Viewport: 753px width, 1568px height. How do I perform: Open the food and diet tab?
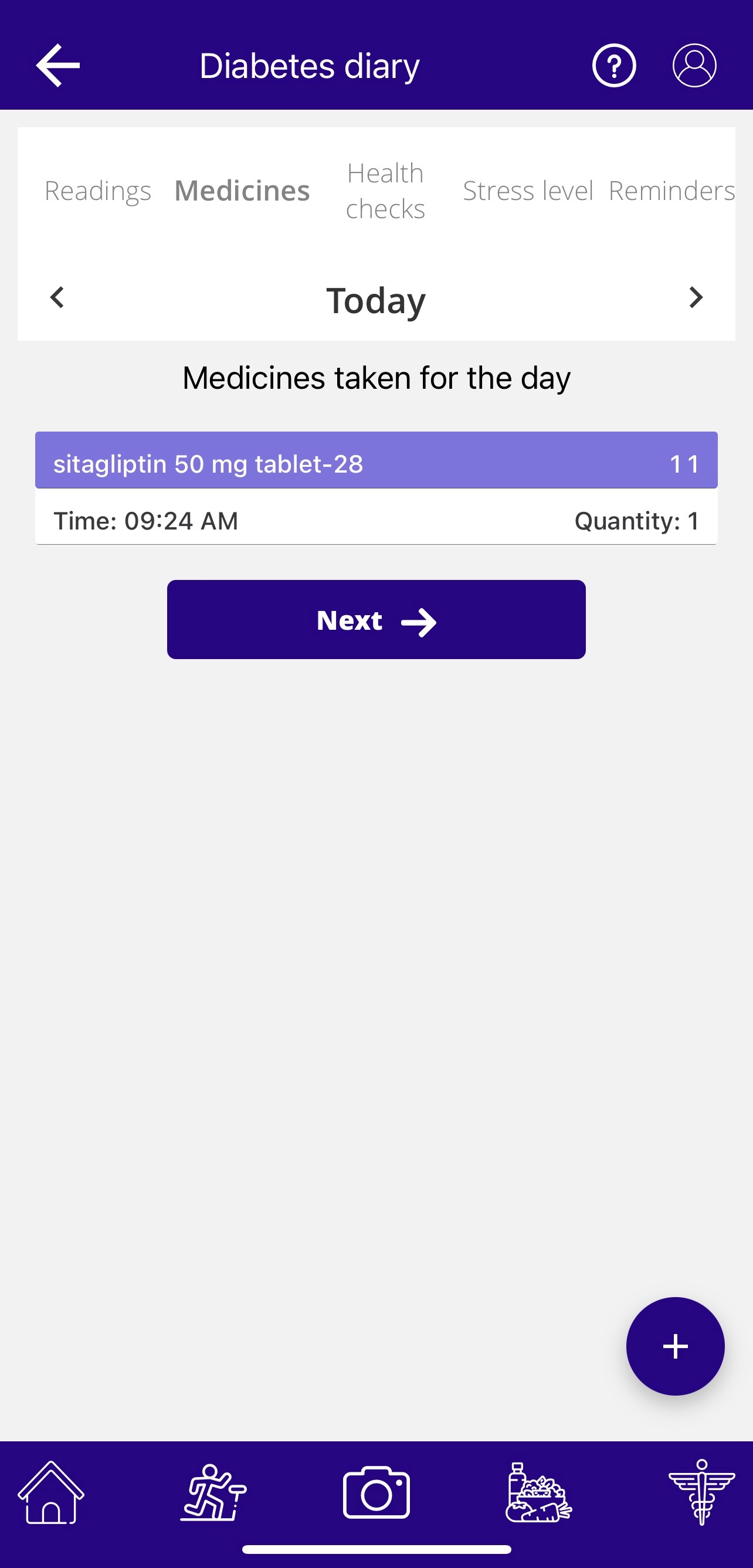click(539, 1492)
